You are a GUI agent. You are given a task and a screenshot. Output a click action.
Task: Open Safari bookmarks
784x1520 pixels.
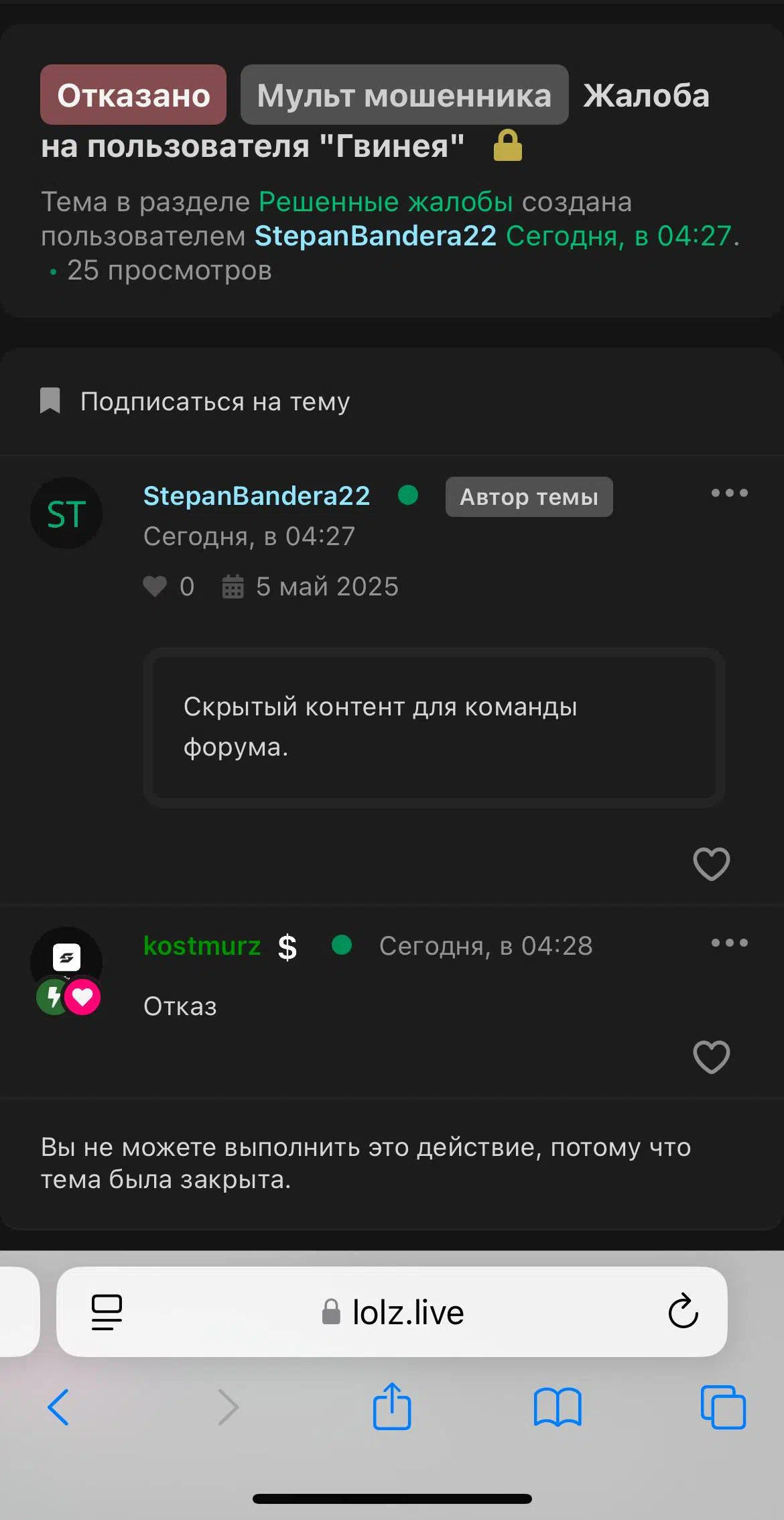point(558,1407)
